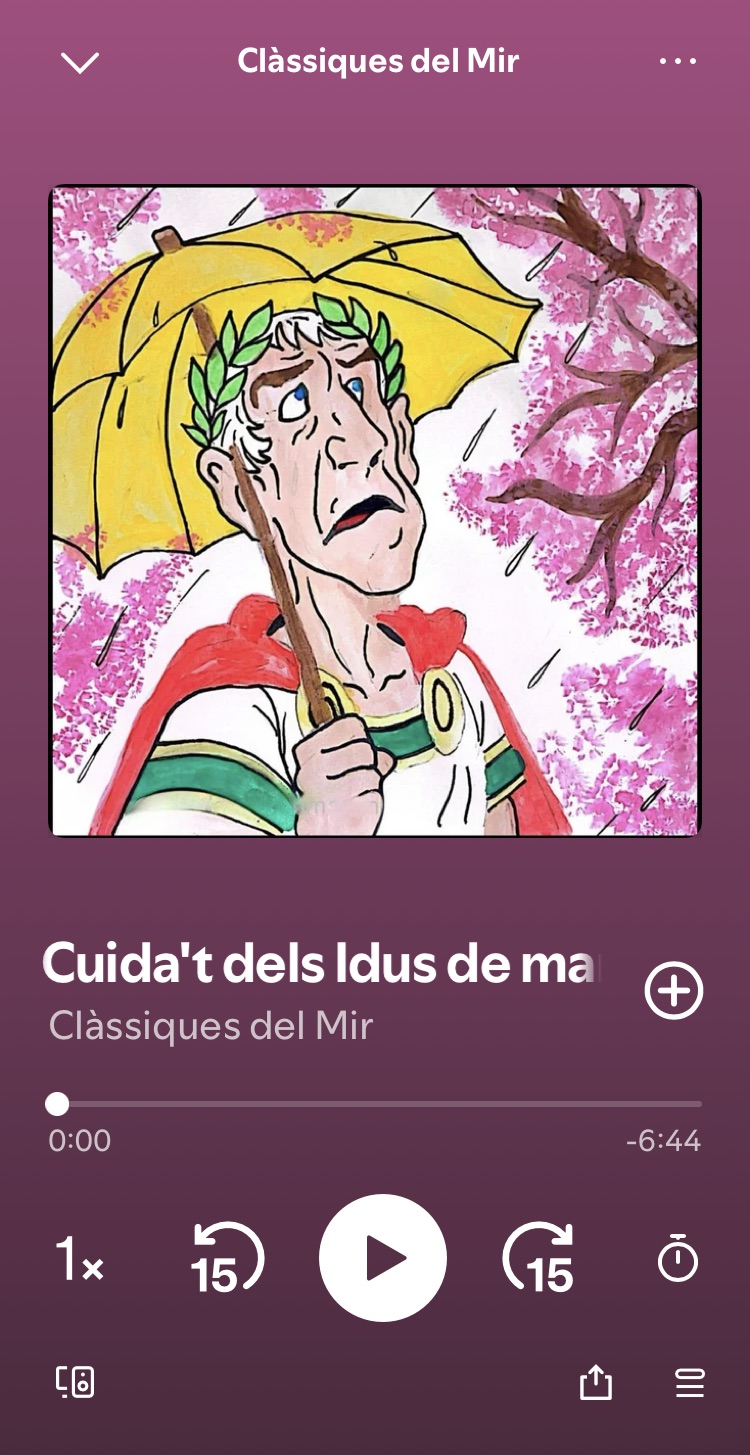Share this episode
750x1455 pixels.
click(x=595, y=1383)
